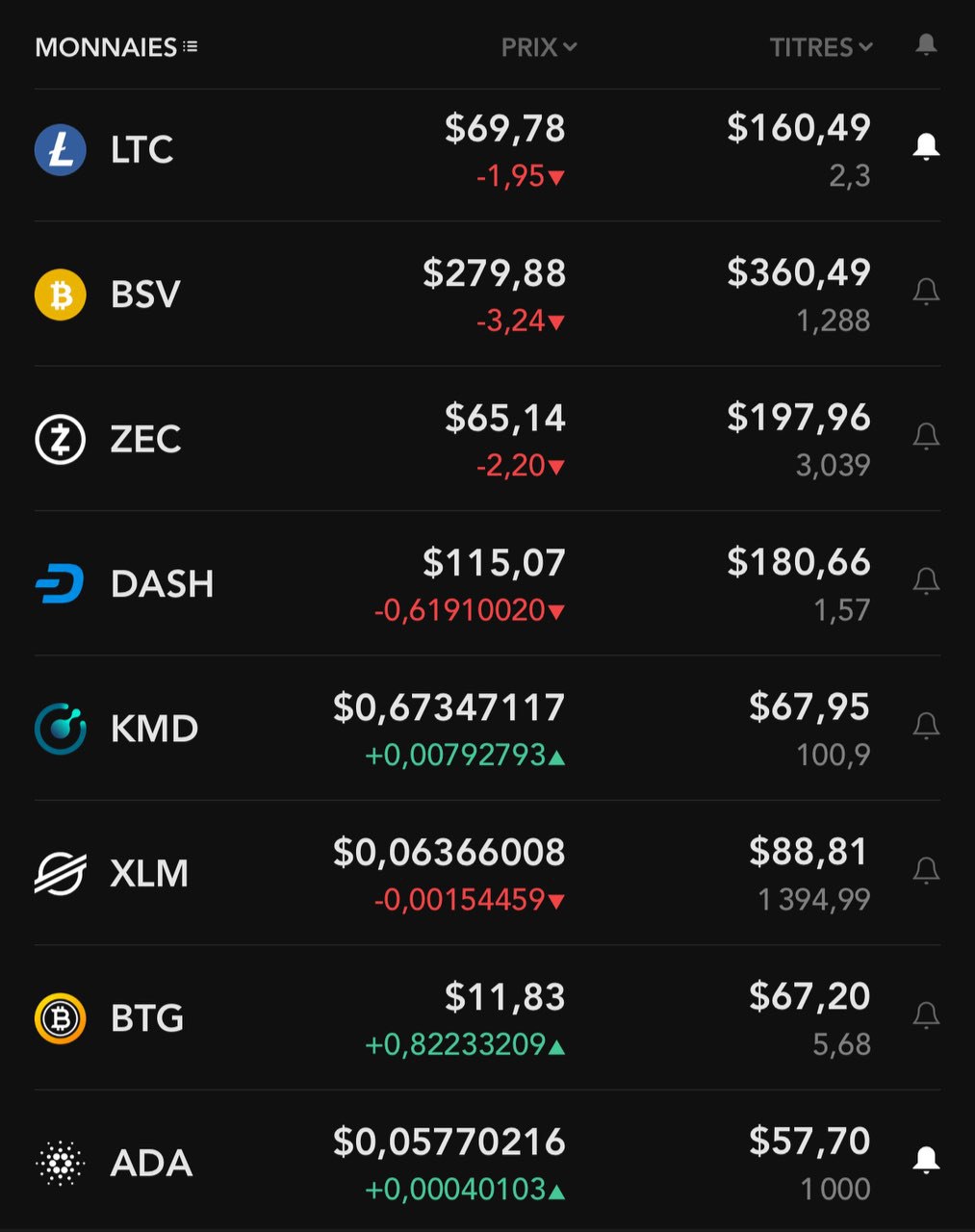The image size is (975, 1232).
Task: View DASH coin details
Action: point(162,584)
